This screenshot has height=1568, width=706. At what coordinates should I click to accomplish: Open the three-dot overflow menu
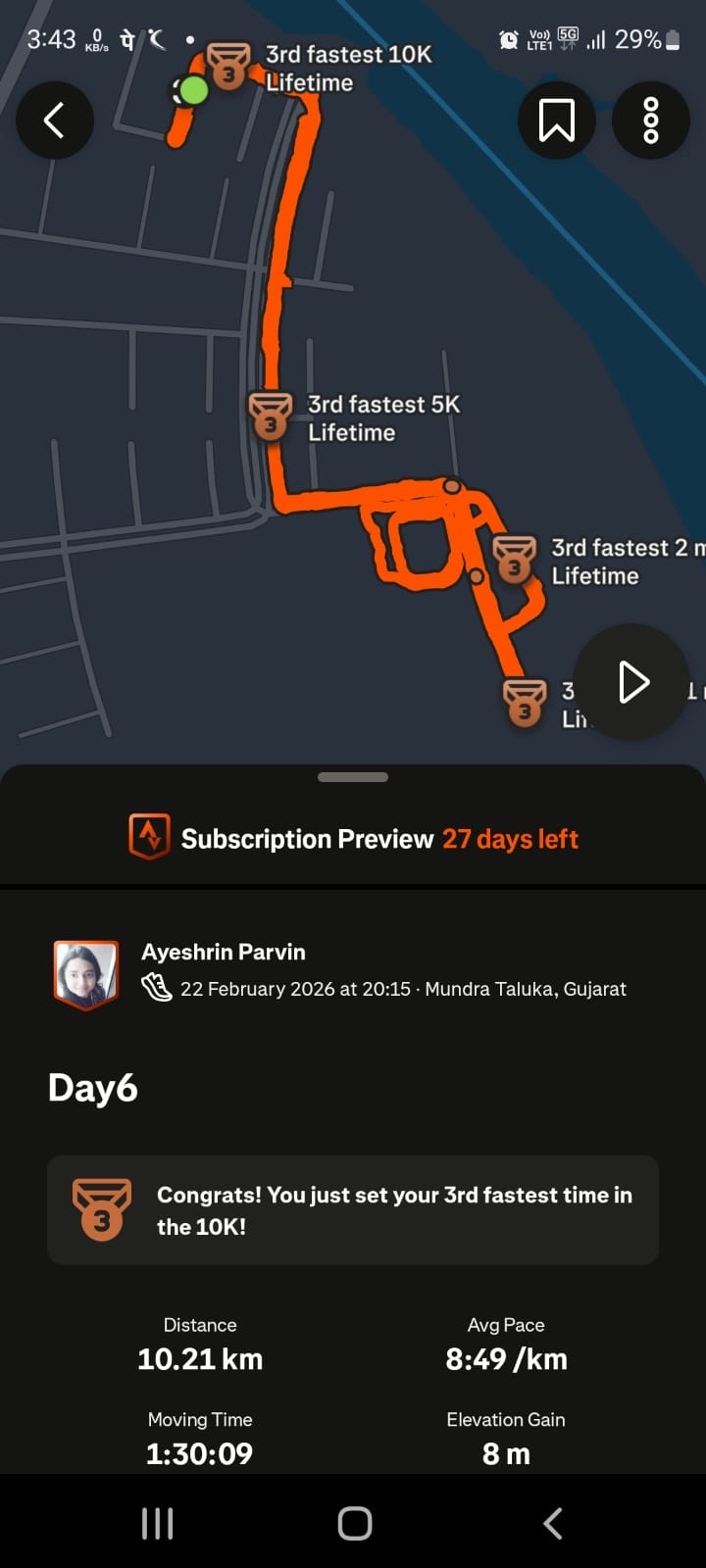pyautogui.click(x=650, y=121)
